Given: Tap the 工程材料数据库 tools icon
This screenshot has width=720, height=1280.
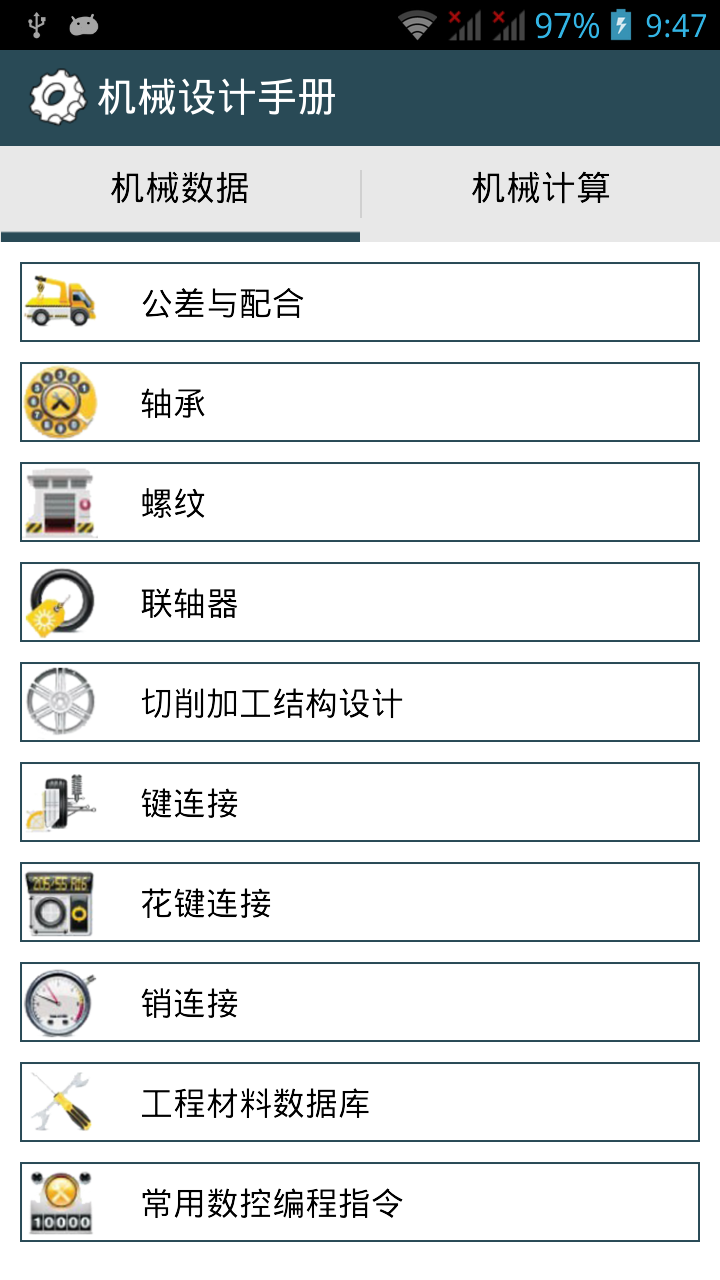Looking at the screenshot, I should coord(58,1101).
